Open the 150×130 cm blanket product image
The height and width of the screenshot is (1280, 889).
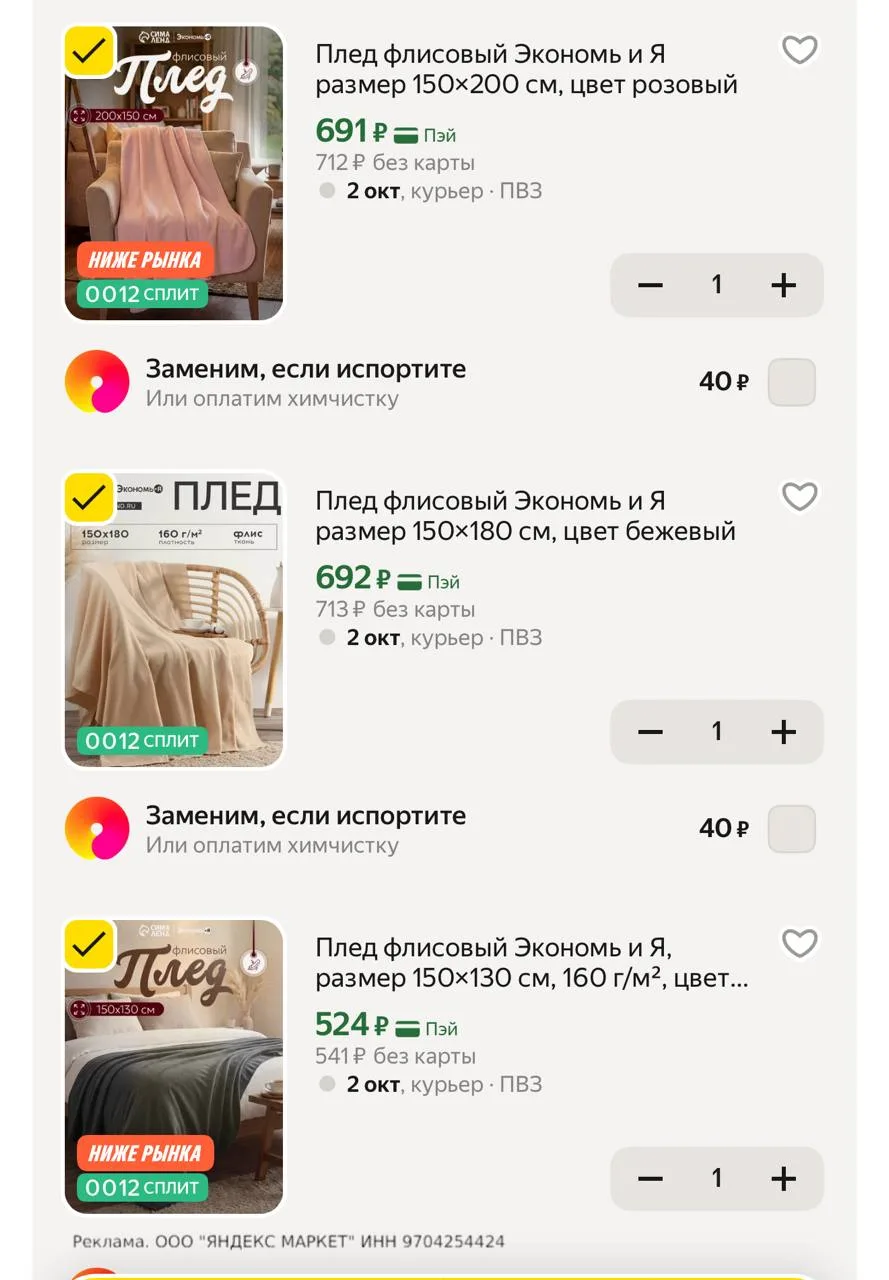174,1066
